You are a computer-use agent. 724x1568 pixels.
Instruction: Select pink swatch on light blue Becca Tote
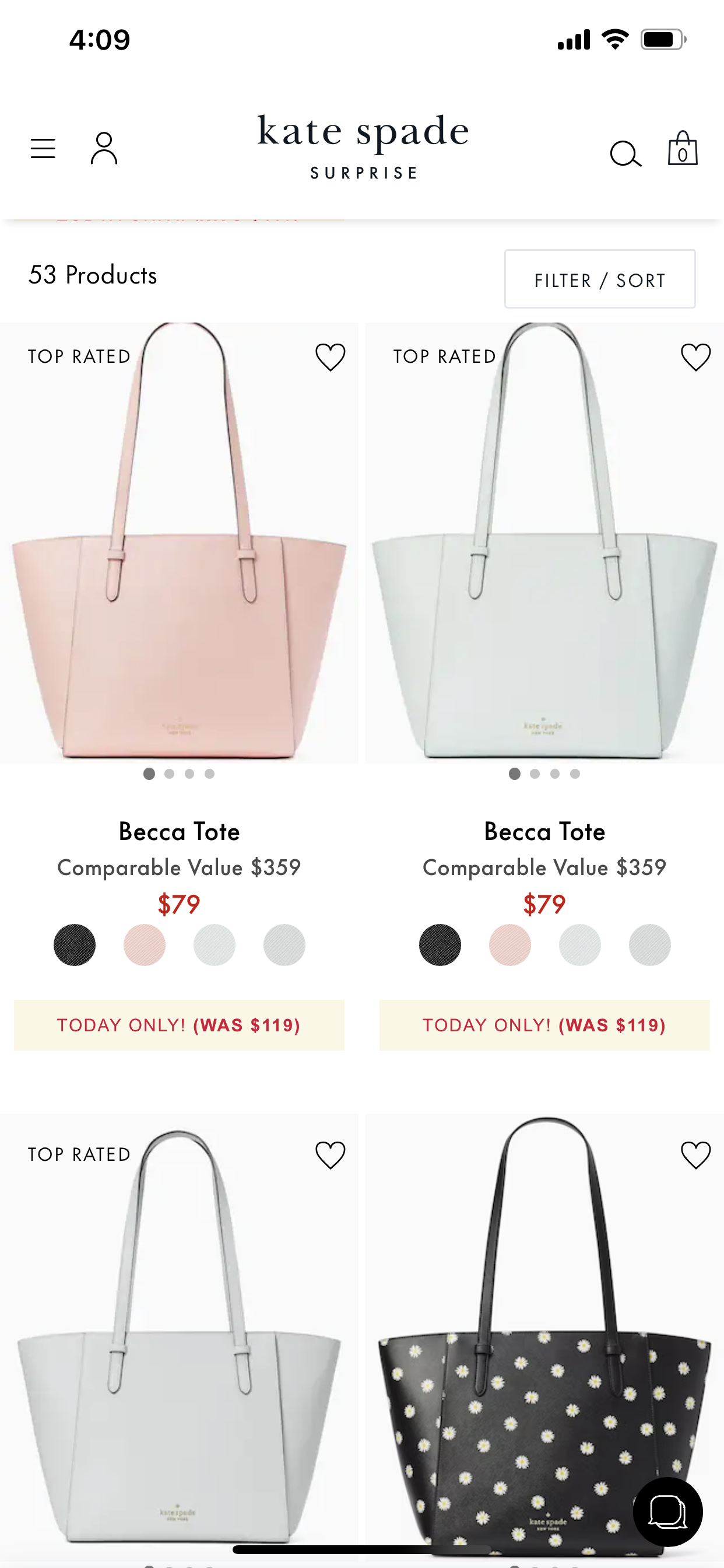click(x=510, y=944)
